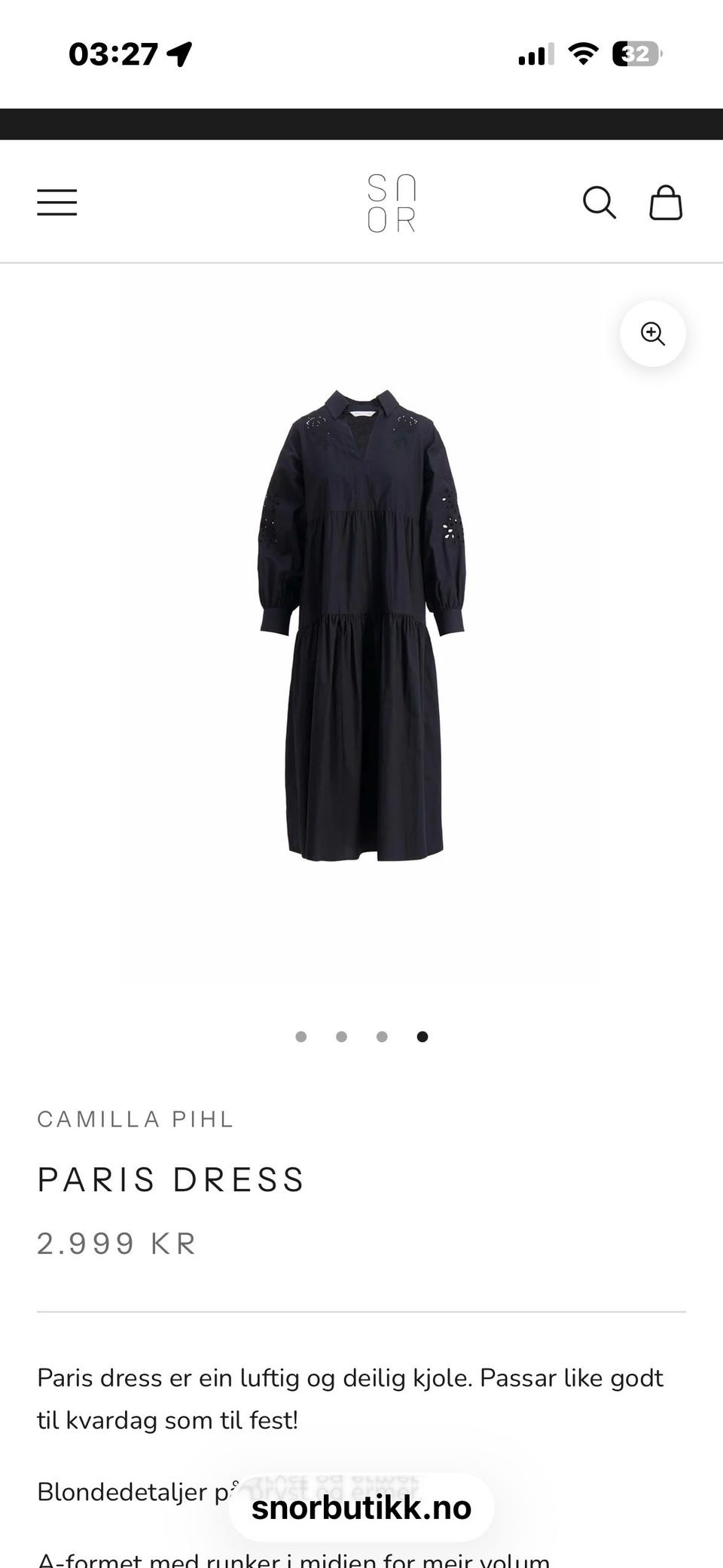Jump to the third image dot
This screenshot has height=1568, width=723.
point(382,1037)
